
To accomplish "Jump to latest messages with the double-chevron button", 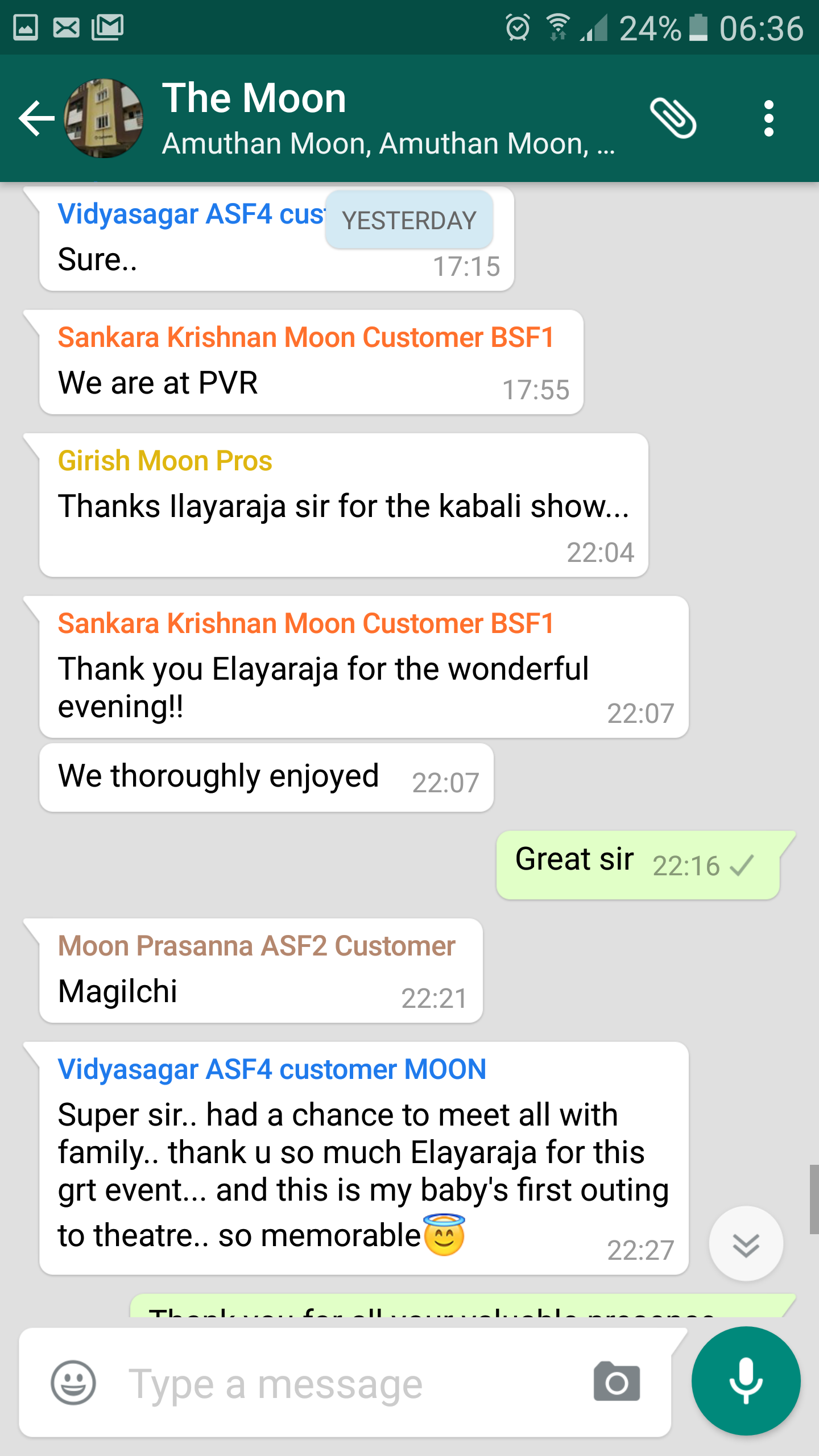I will (x=746, y=1245).
